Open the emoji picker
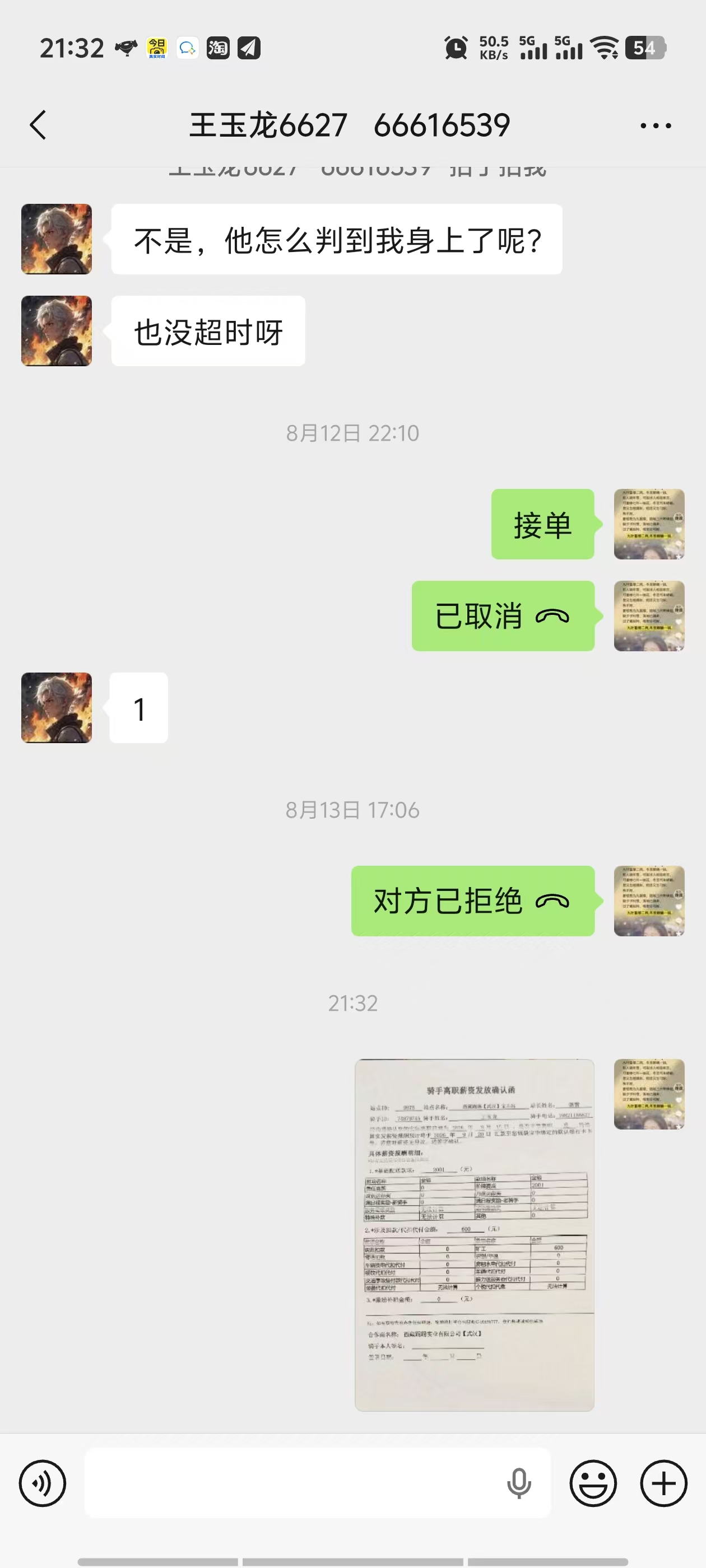706x1568 pixels. pyautogui.click(x=593, y=1483)
